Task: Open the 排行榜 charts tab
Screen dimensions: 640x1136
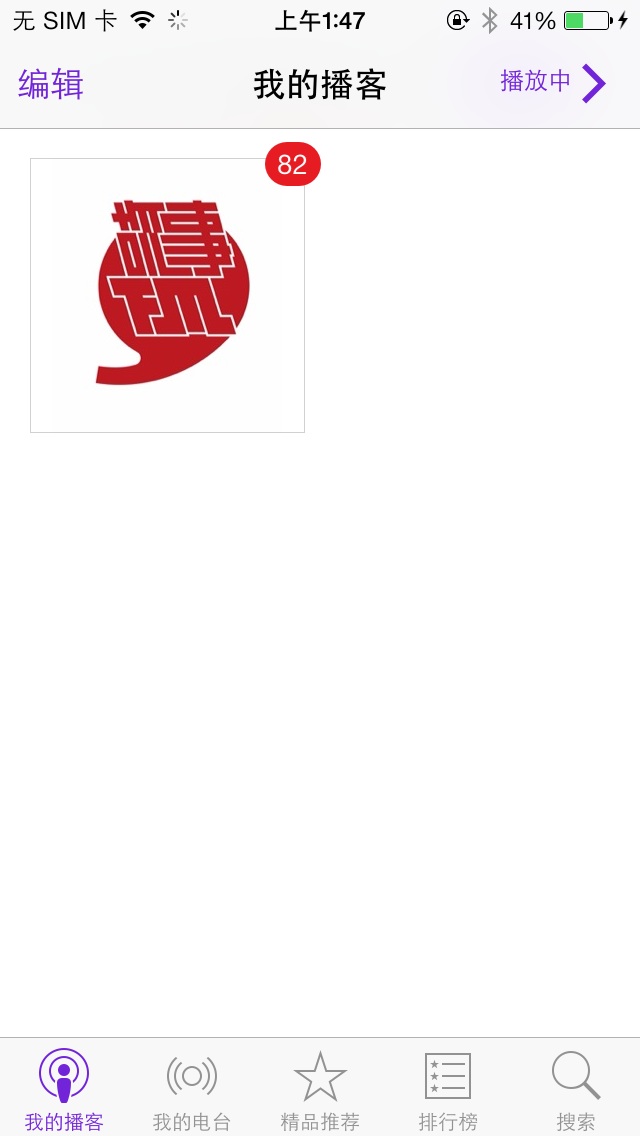Action: 448,1090
